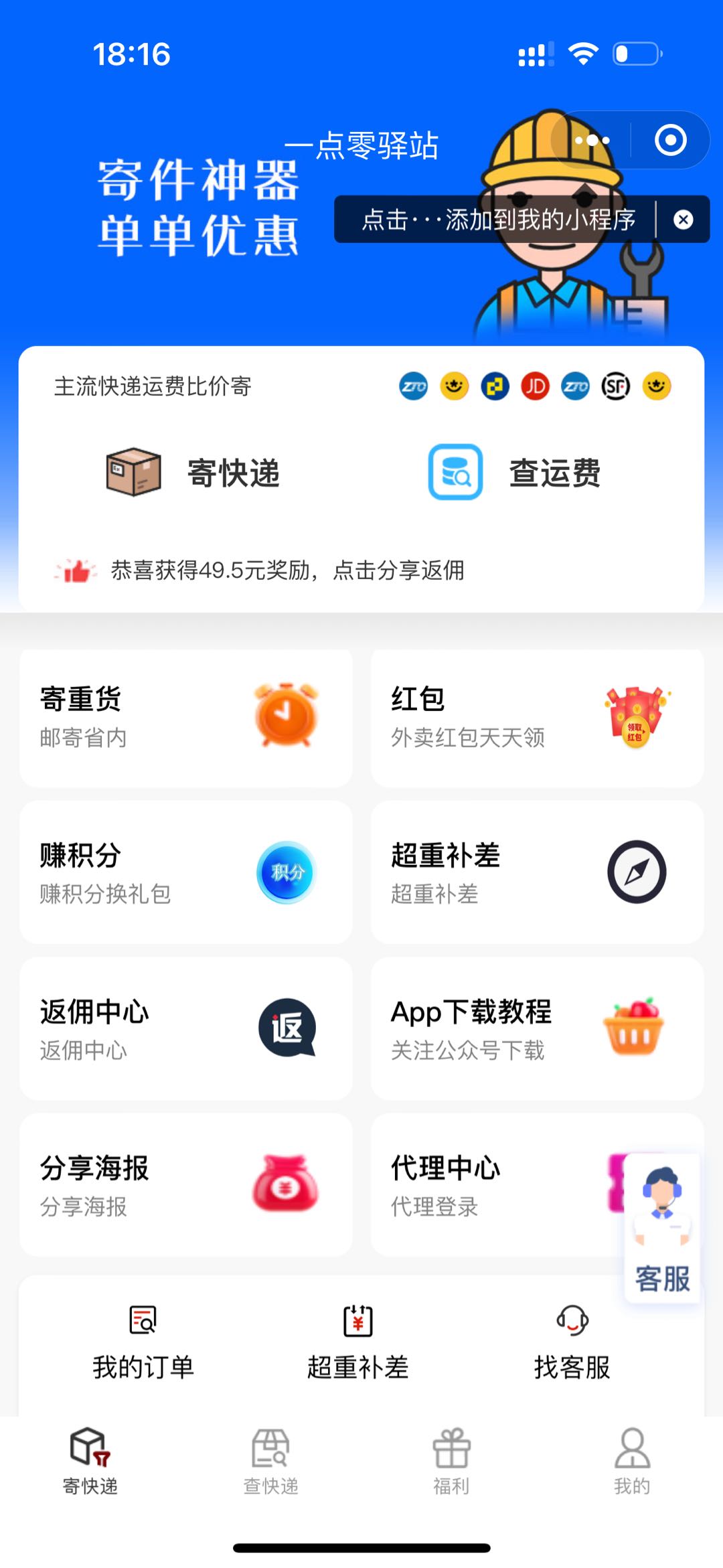Viewport: 723px width, 1568px height.
Task: Tap the floating 客服 support button
Action: click(x=662, y=1229)
